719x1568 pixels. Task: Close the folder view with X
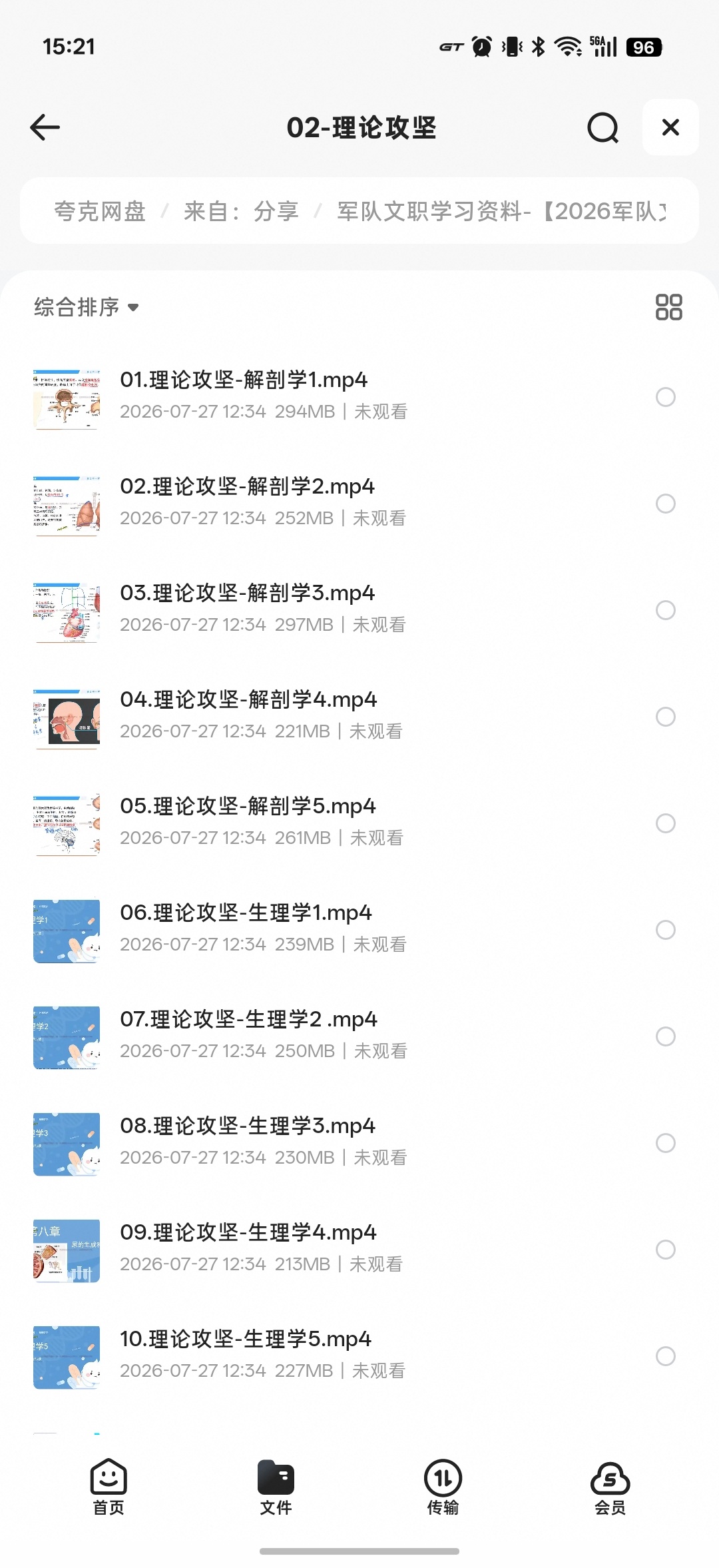(x=670, y=127)
